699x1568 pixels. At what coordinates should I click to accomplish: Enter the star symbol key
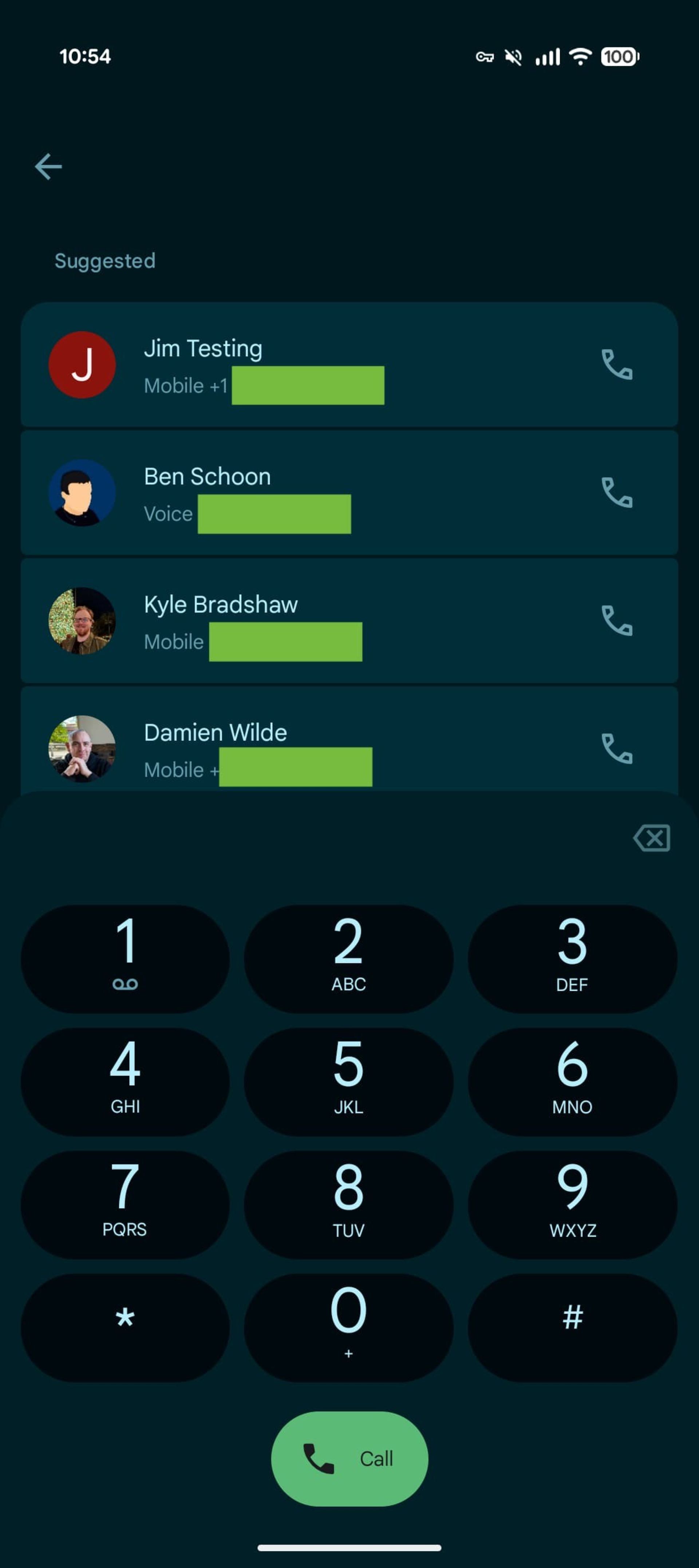(126, 1327)
